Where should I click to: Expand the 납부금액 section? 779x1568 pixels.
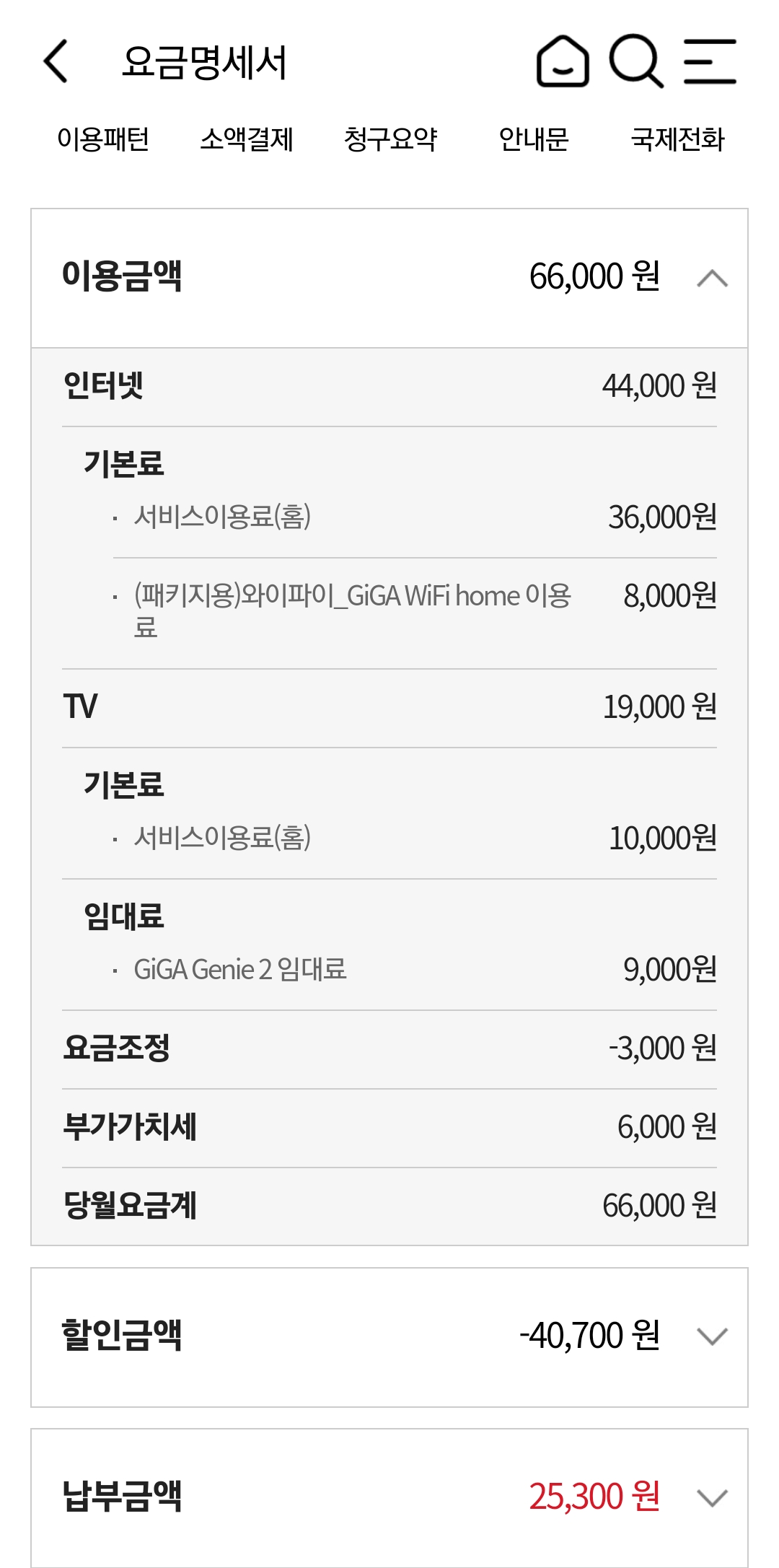pos(712,1498)
